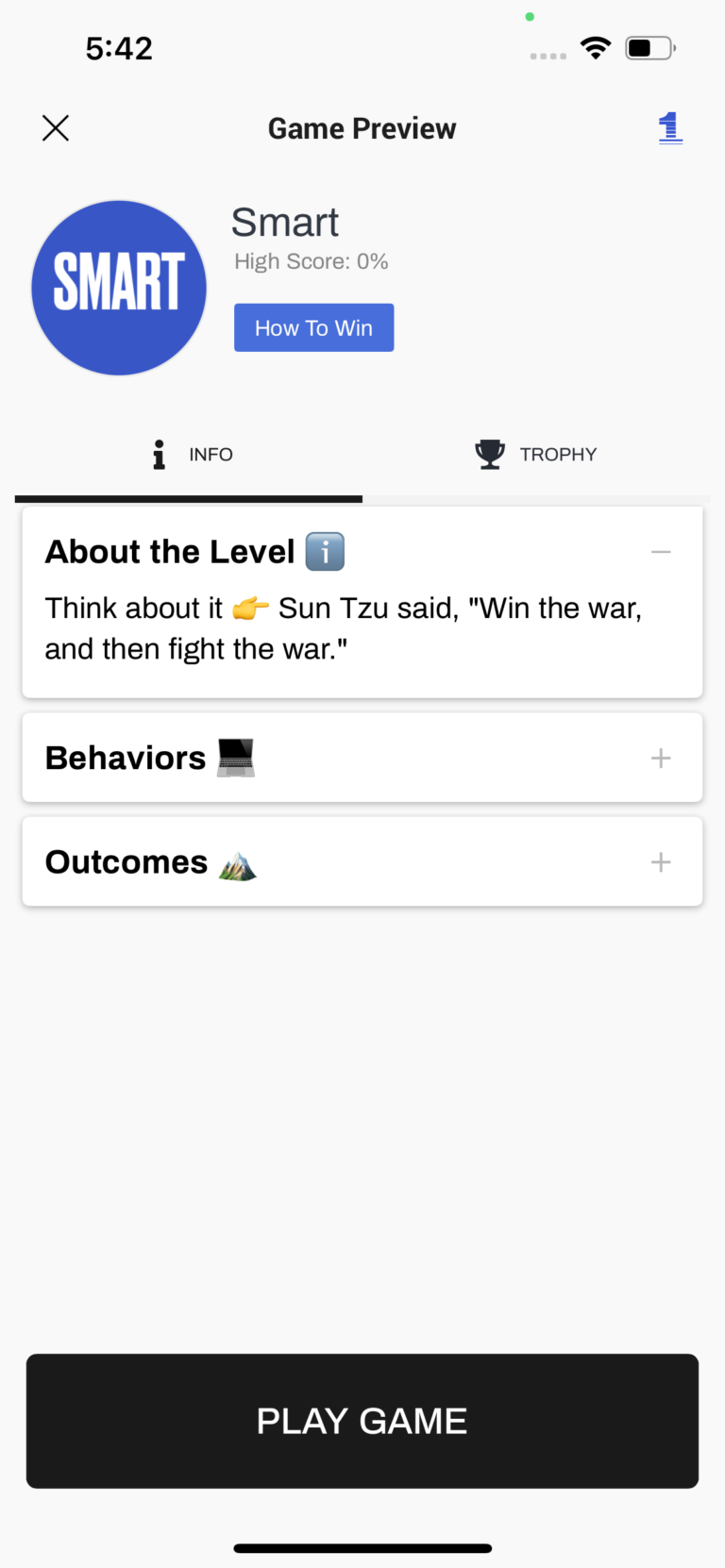Collapse the About the Level section

[x=661, y=552]
